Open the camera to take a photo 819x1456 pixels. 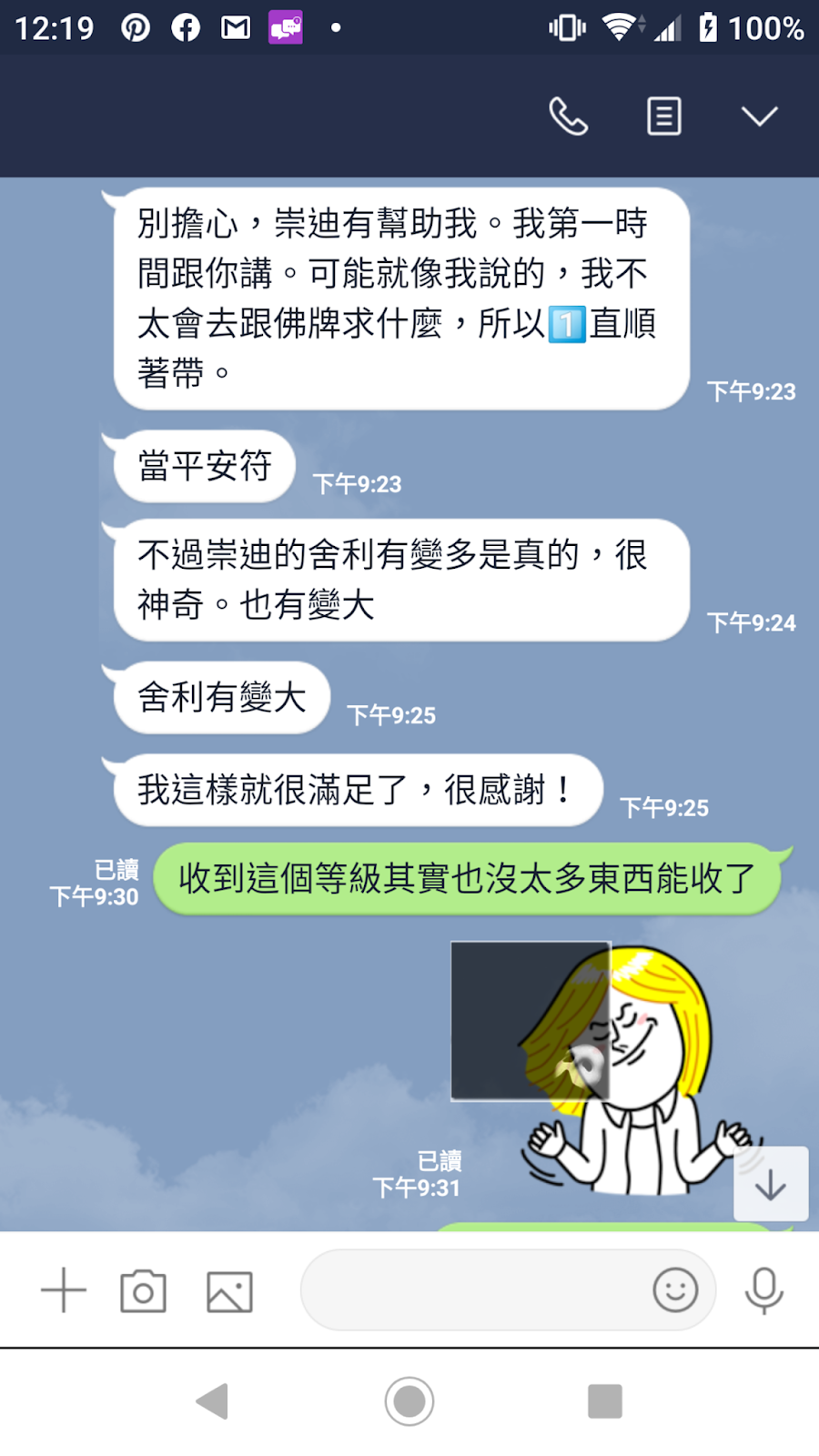[x=144, y=1290]
